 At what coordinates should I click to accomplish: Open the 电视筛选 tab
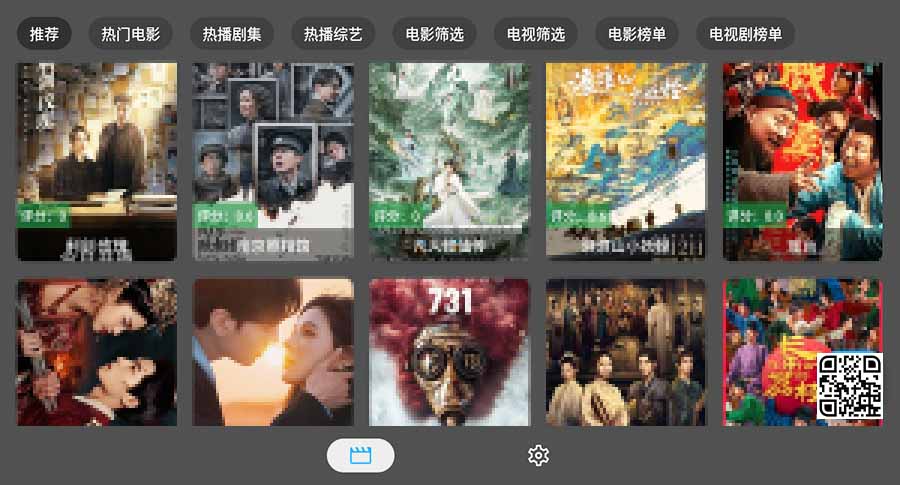(x=535, y=34)
